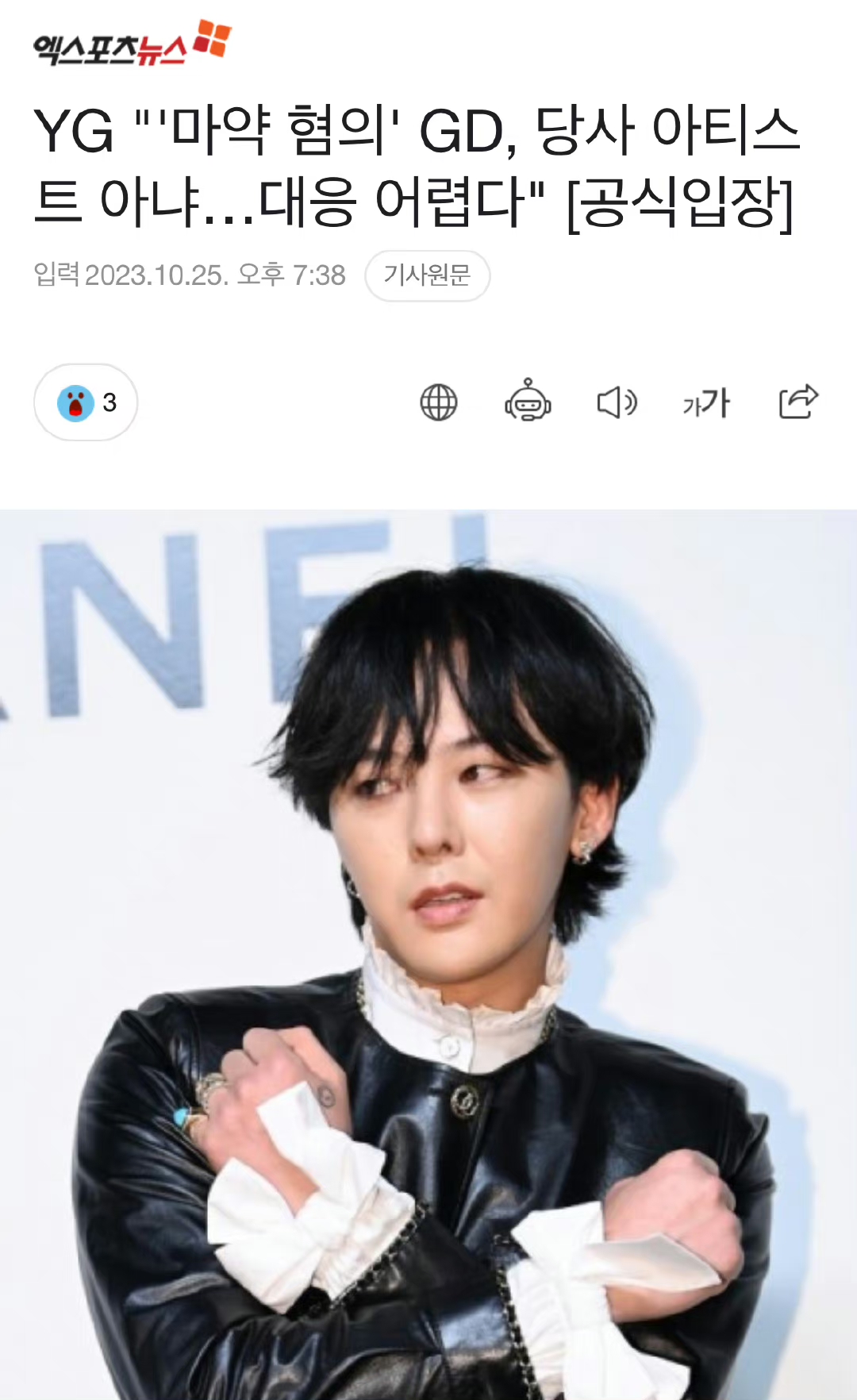Open the article photo
Image resolution: width=857 pixels, height=1400 pixels.
point(428,955)
